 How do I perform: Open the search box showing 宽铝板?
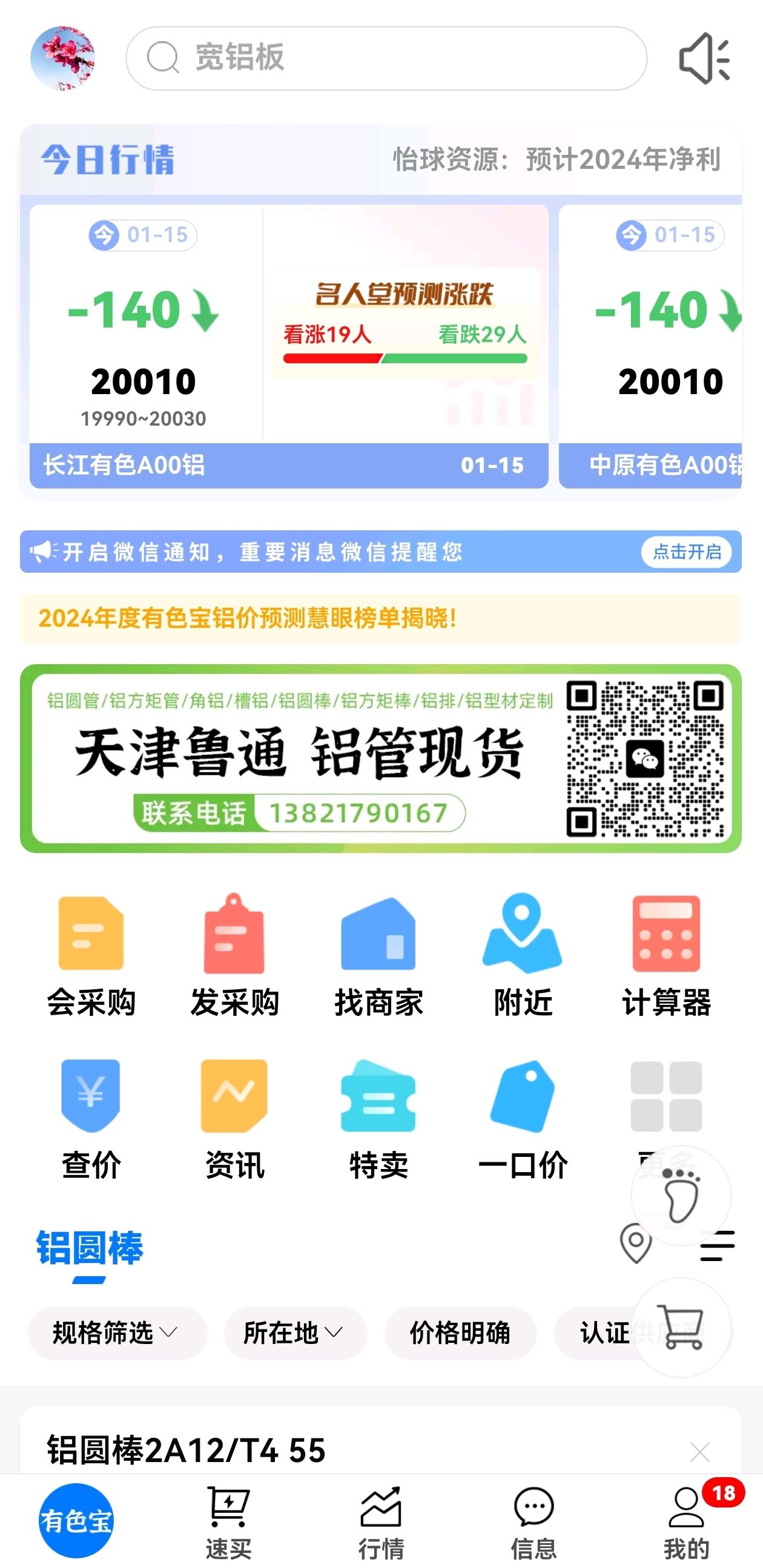coord(386,58)
